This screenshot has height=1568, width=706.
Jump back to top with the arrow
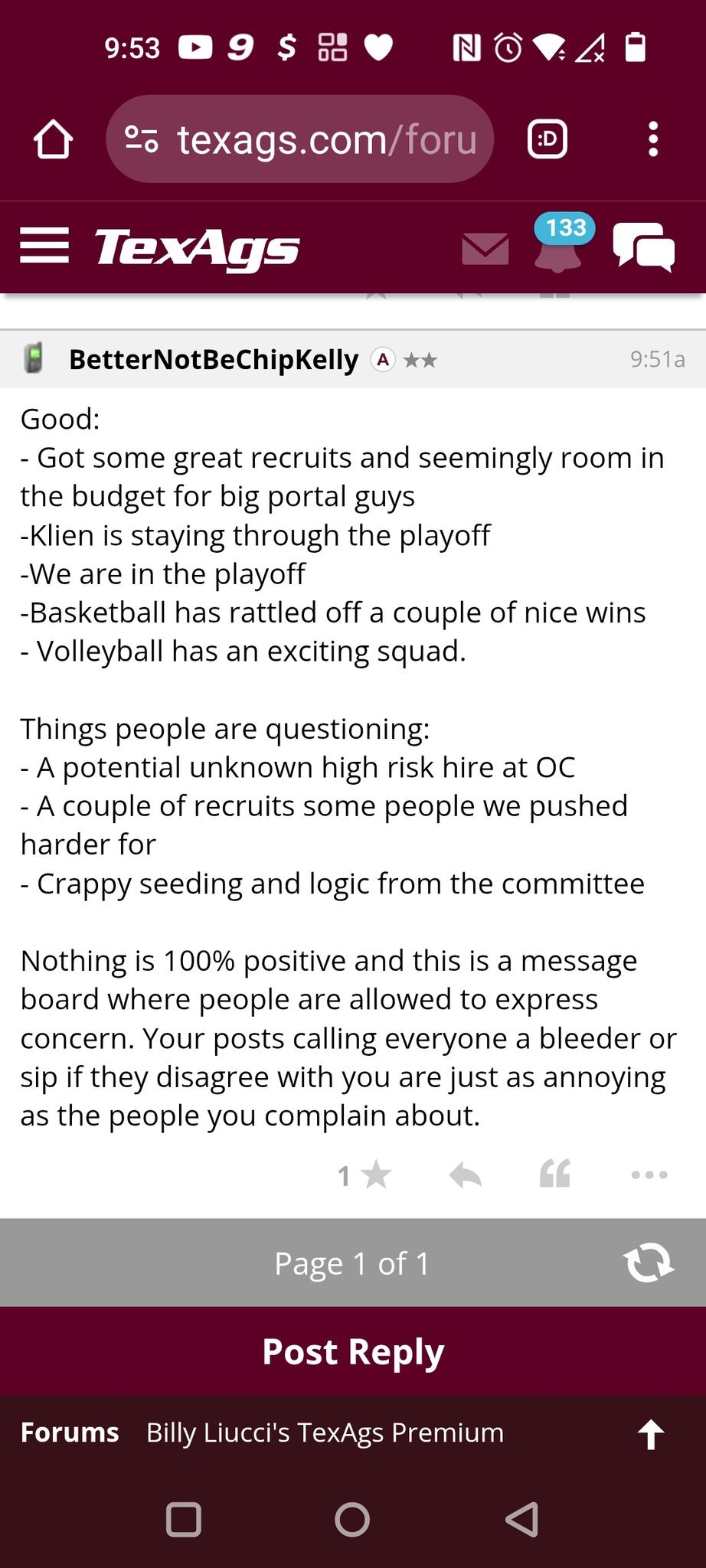click(651, 1434)
